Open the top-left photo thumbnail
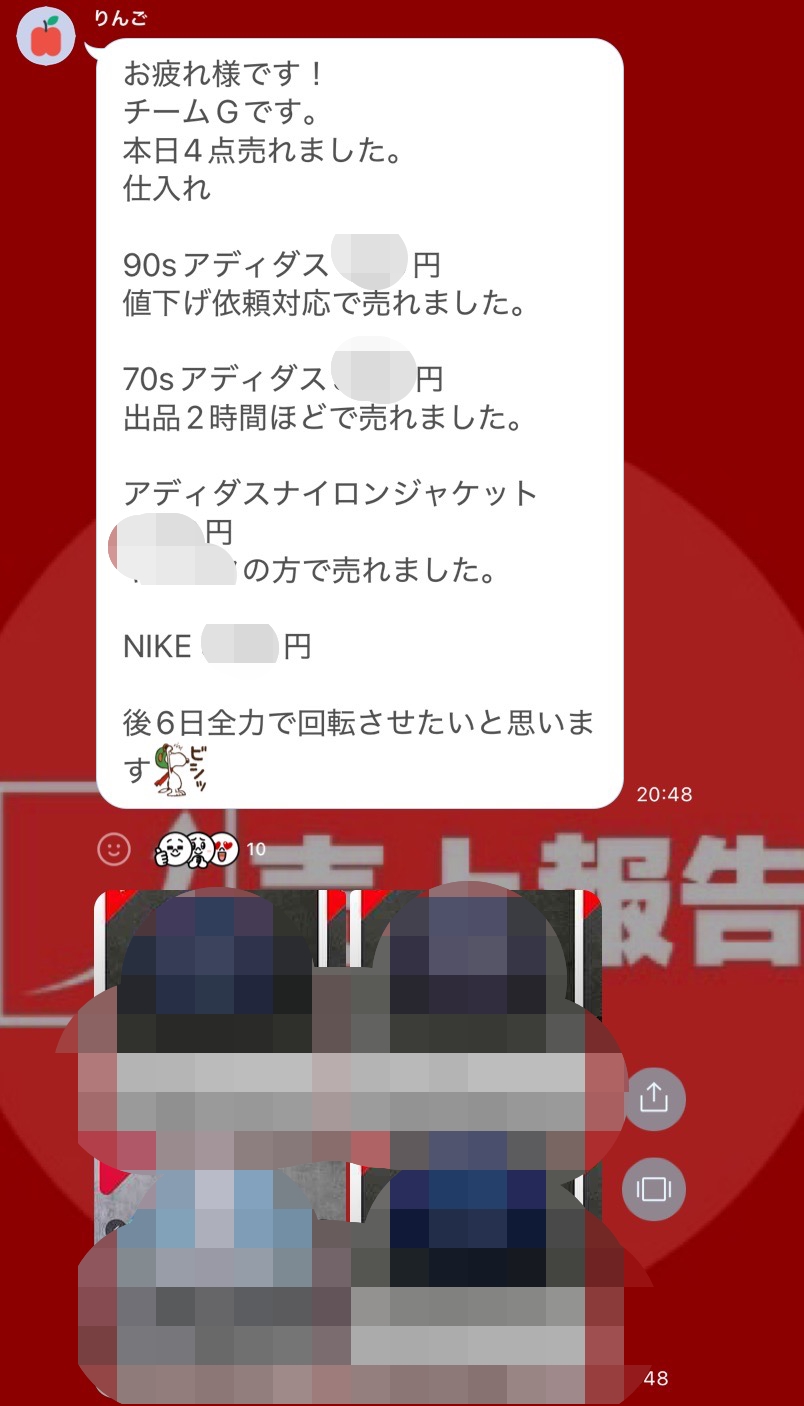The height and width of the screenshot is (1406, 804). (x=220, y=1020)
